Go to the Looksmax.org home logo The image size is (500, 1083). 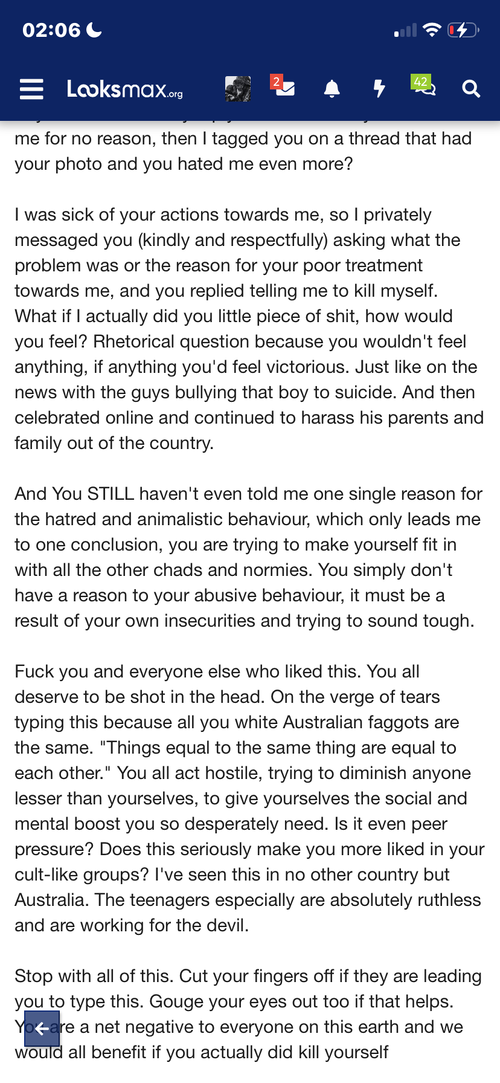coord(125,89)
